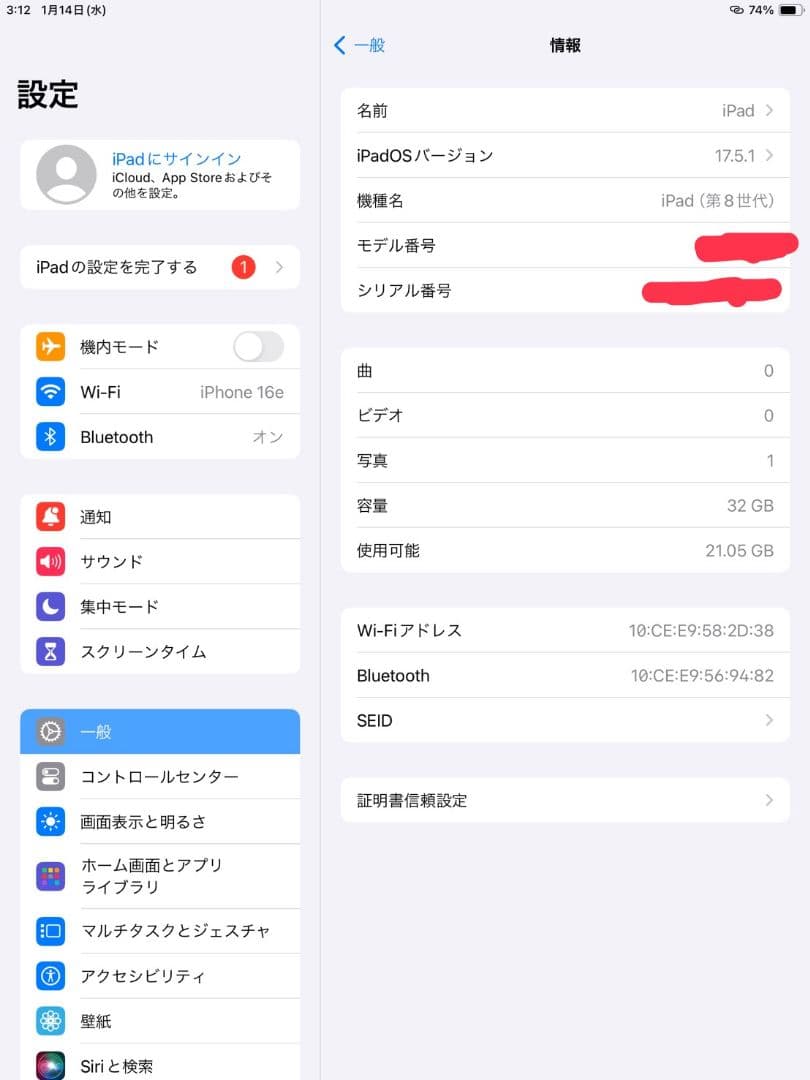
Task: Go back using the 一般 back button
Action: click(x=361, y=45)
